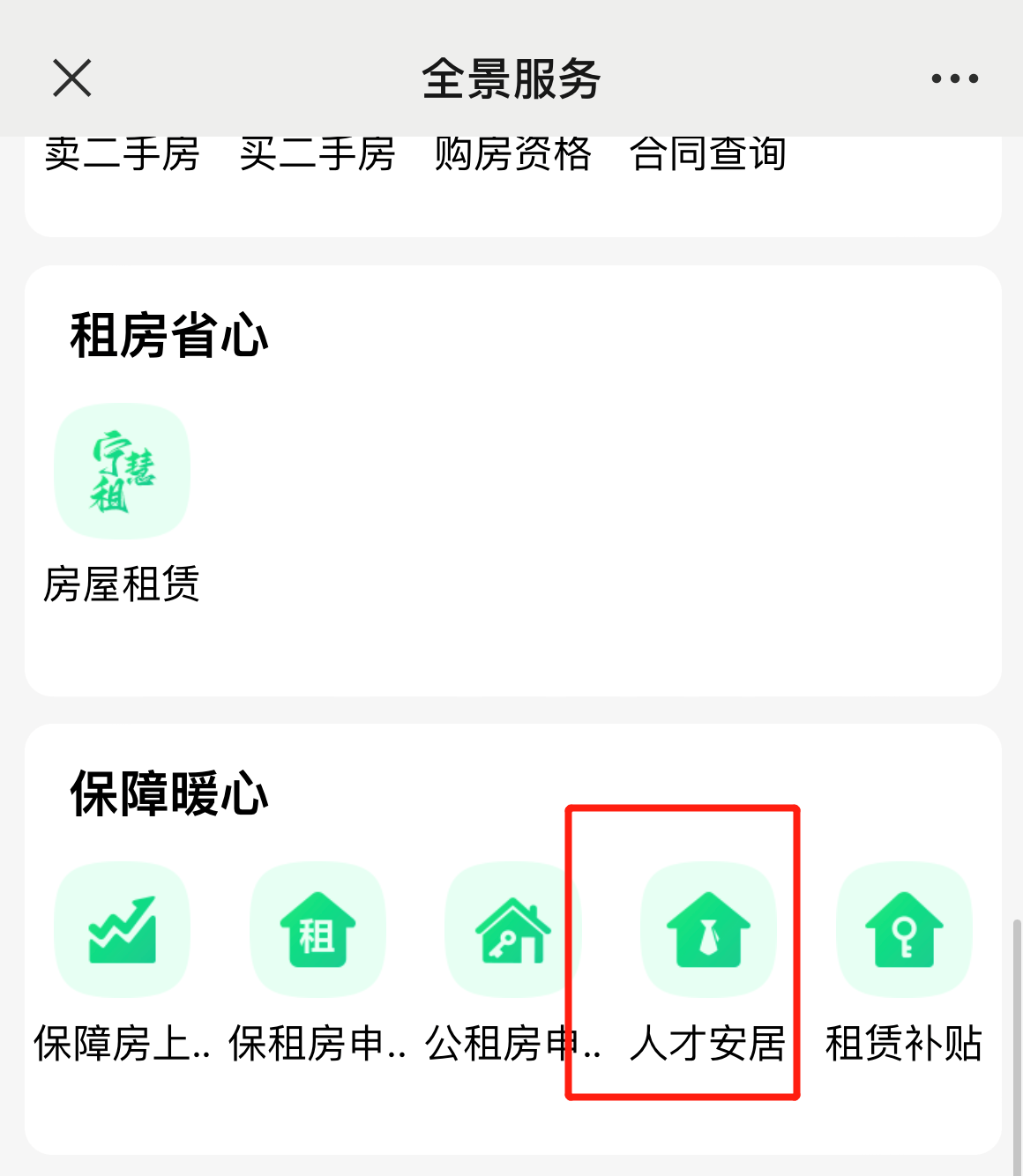
Task: Open the three-dot more options menu
Action: point(954,78)
